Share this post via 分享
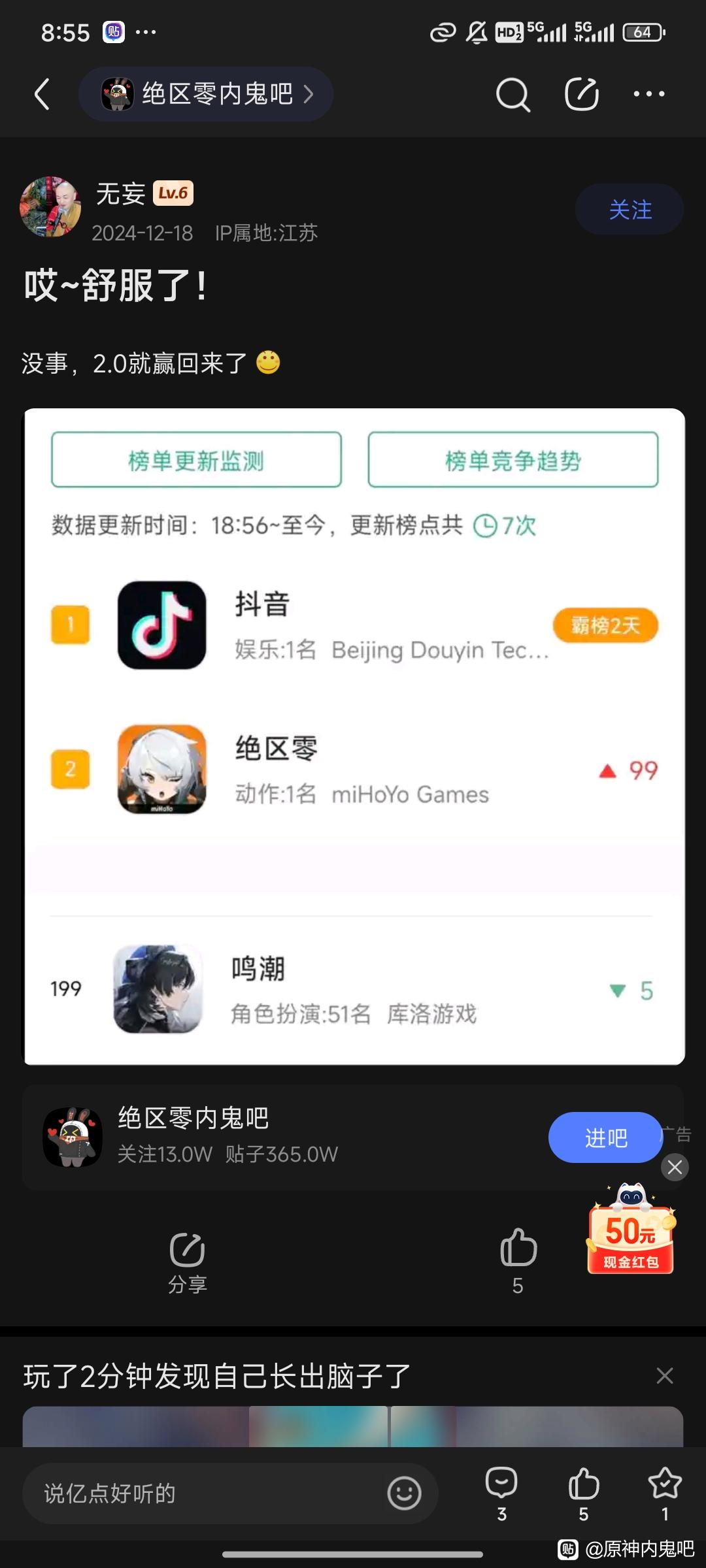The height and width of the screenshot is (1568, 706). point(188,1261)
